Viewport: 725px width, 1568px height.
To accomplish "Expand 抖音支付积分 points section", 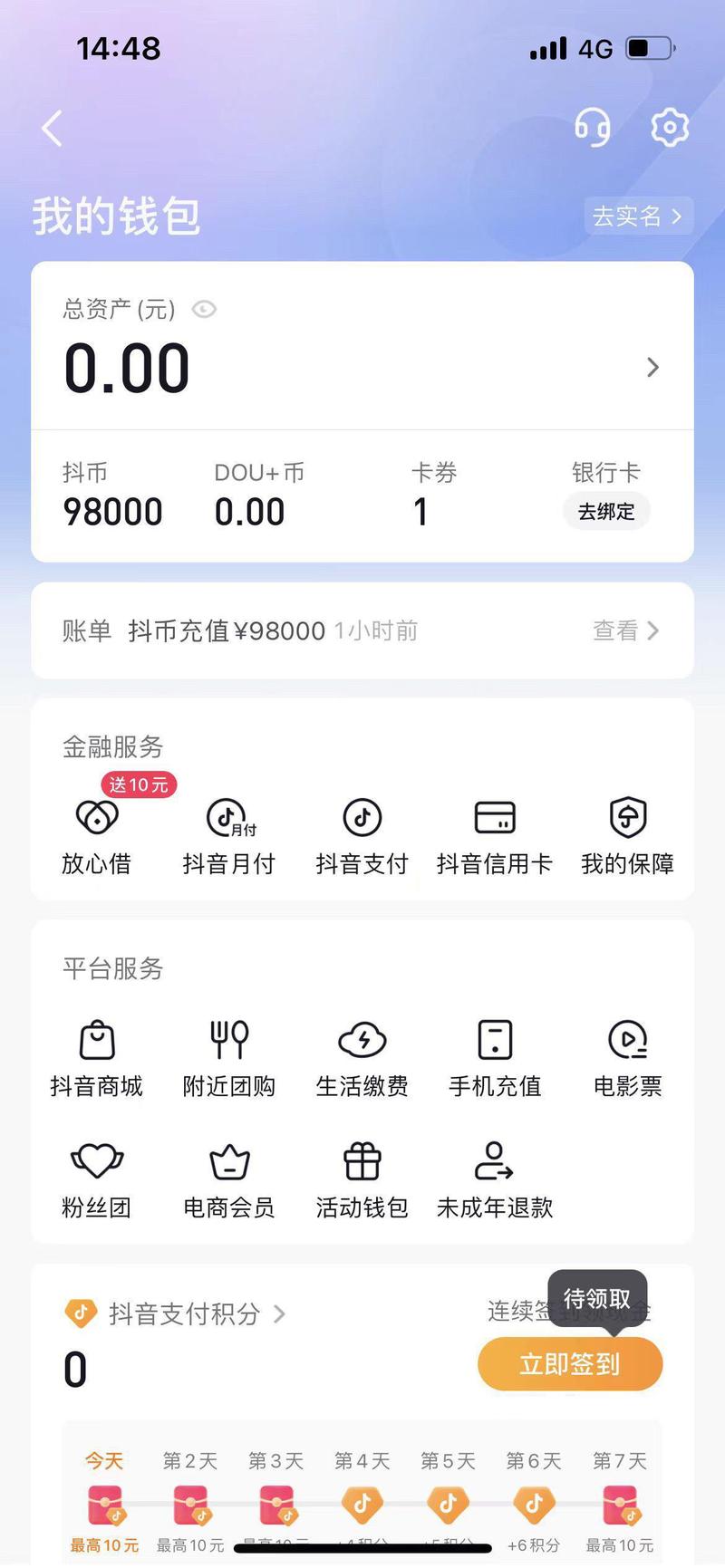I will [x=280, y=1313].
